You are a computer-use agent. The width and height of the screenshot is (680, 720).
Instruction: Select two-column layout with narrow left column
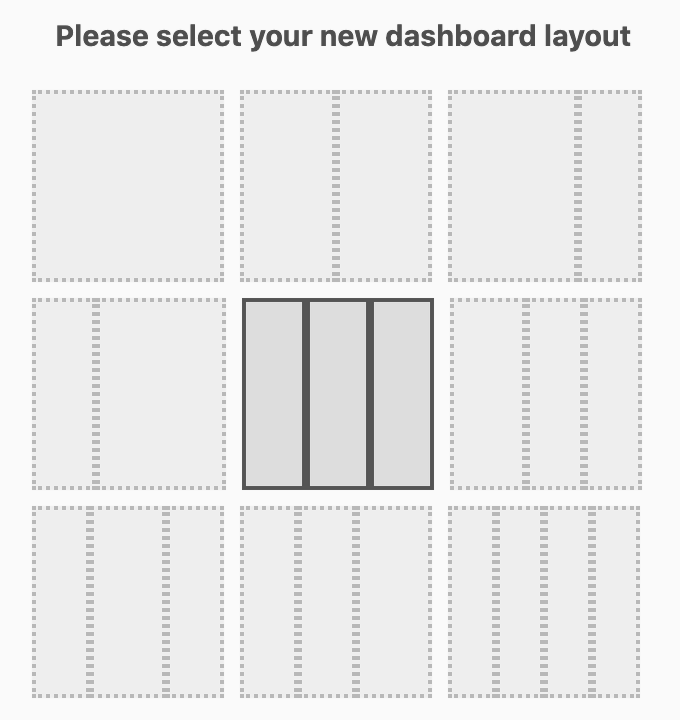click(x=128, y=394)
